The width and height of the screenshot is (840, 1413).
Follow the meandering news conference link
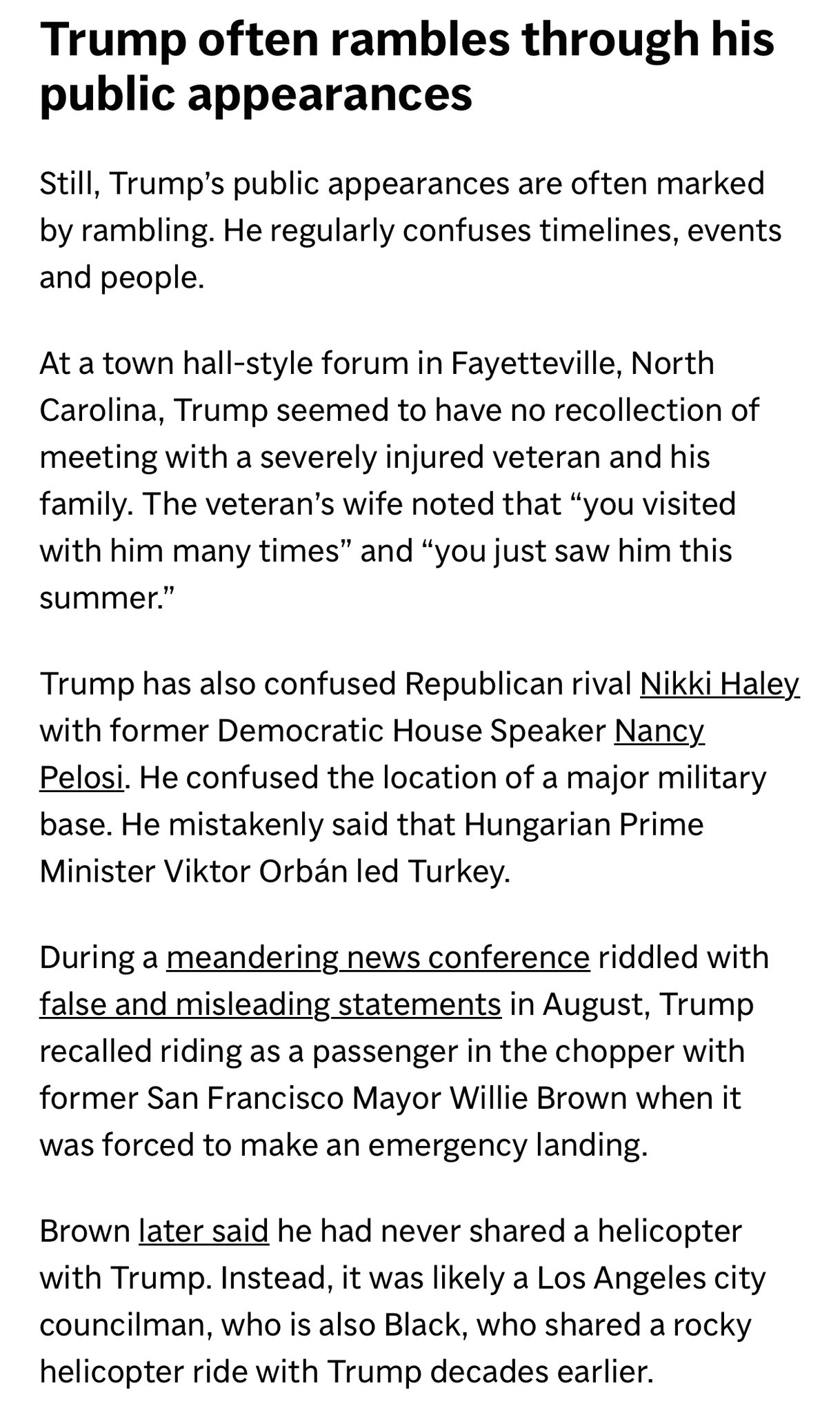(x=378, y=958)
